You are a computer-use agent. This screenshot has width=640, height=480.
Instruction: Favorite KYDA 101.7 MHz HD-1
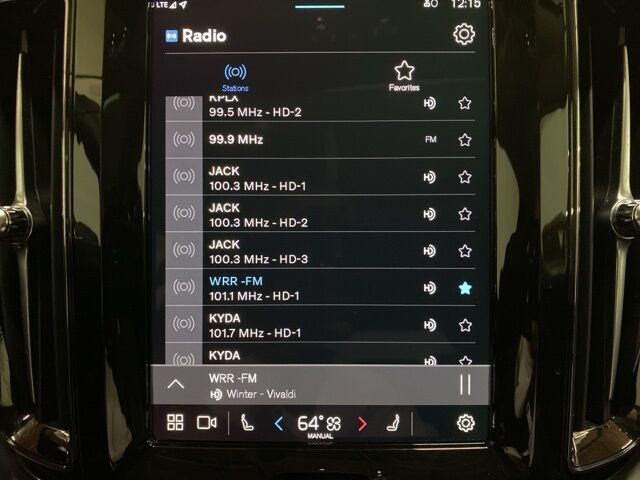[464, 325]
